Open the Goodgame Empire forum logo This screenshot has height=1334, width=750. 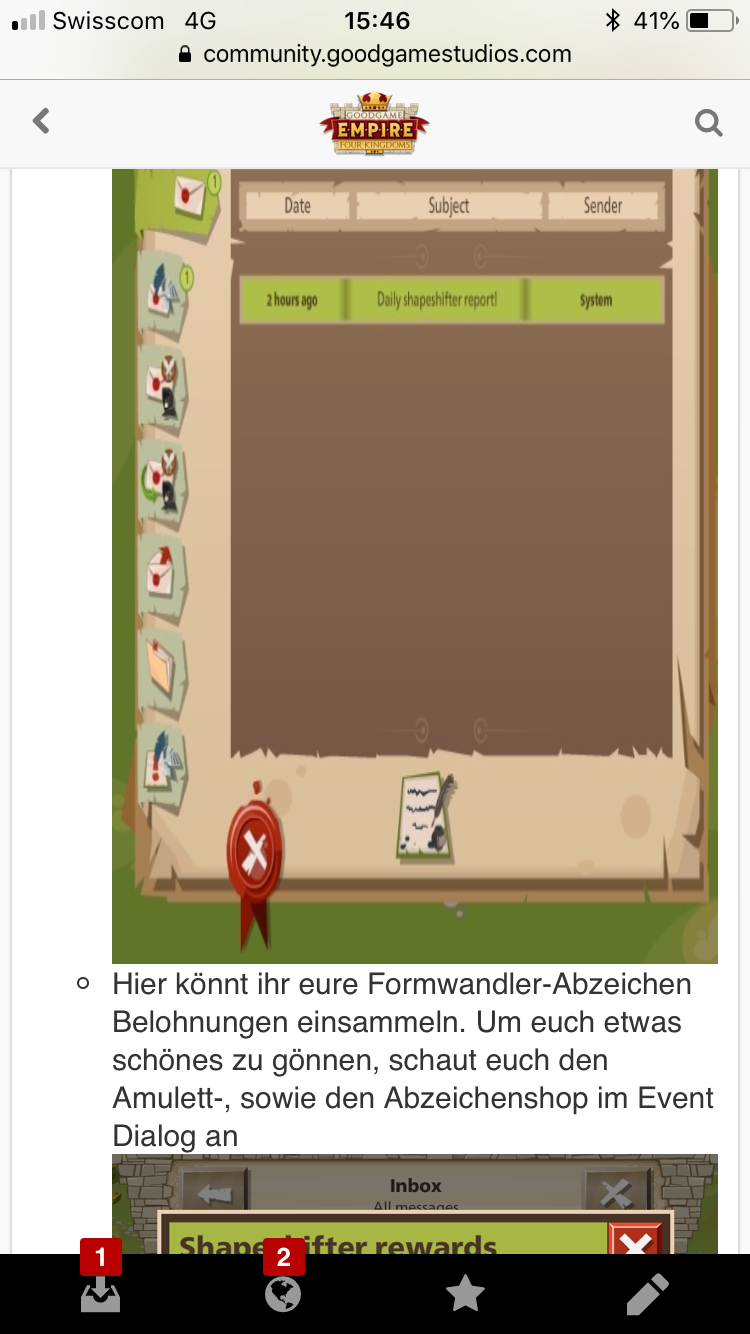pyautogui.click(x=374, y=123)
